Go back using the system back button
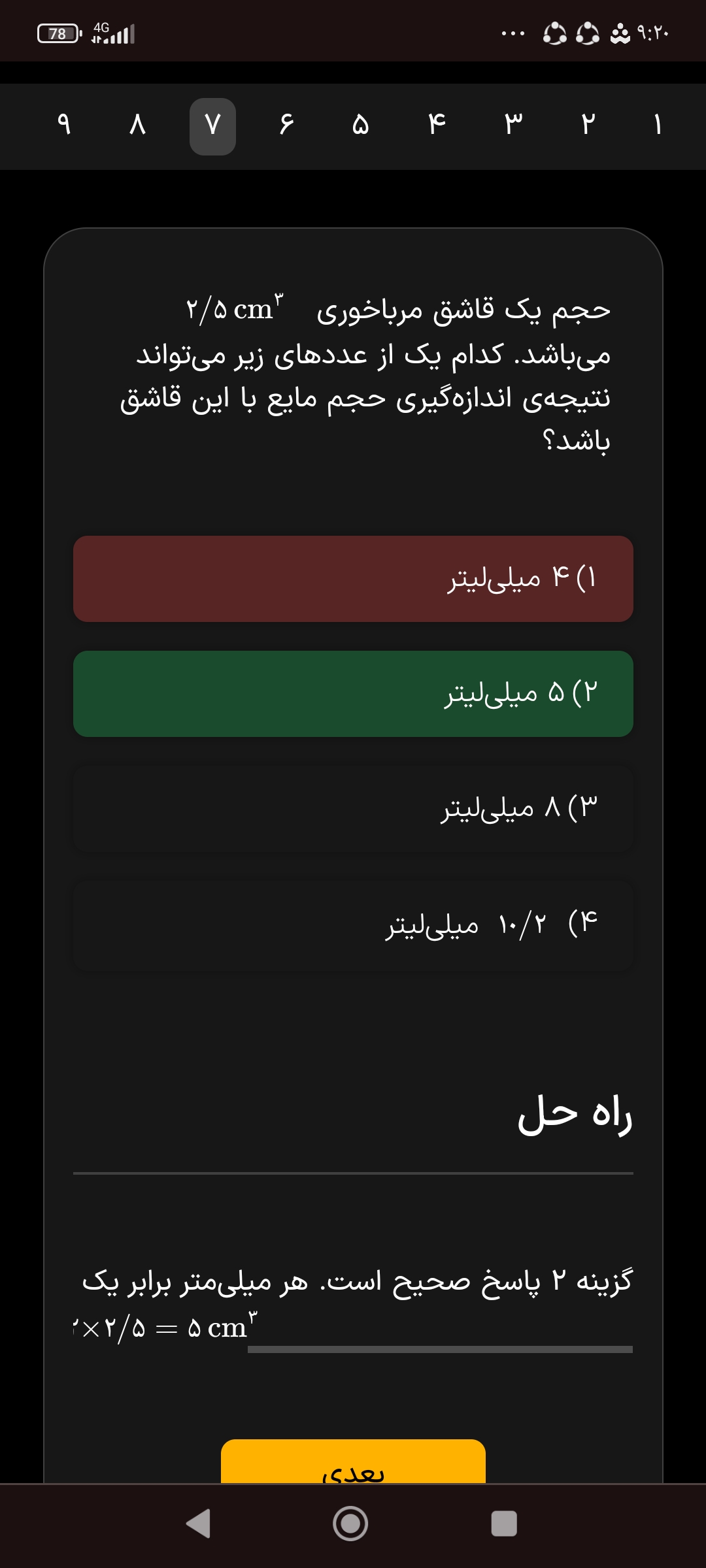This screenshot has width=706, height=1568. coord(198,1524)
